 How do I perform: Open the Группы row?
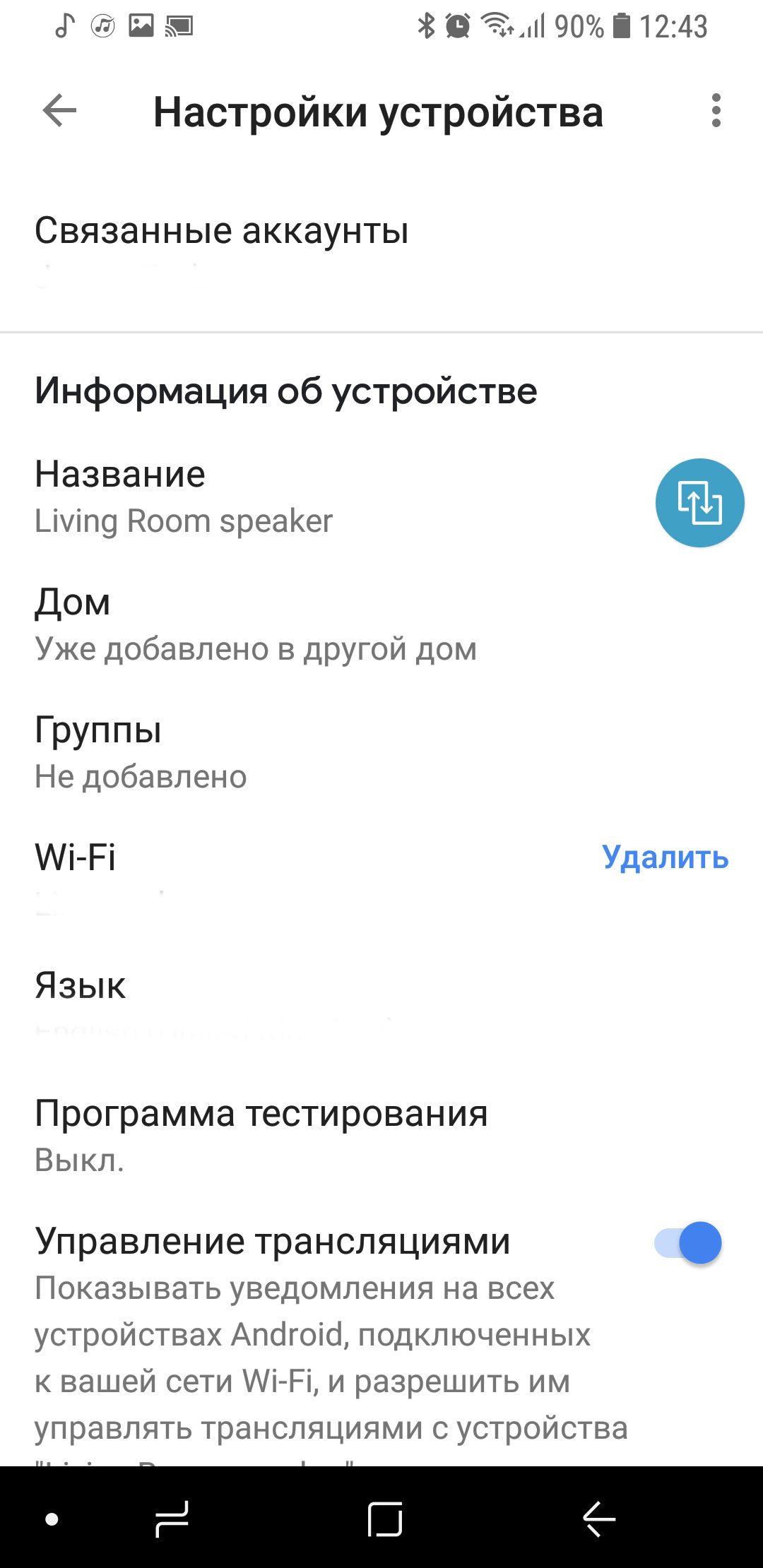tap(381, 752)
